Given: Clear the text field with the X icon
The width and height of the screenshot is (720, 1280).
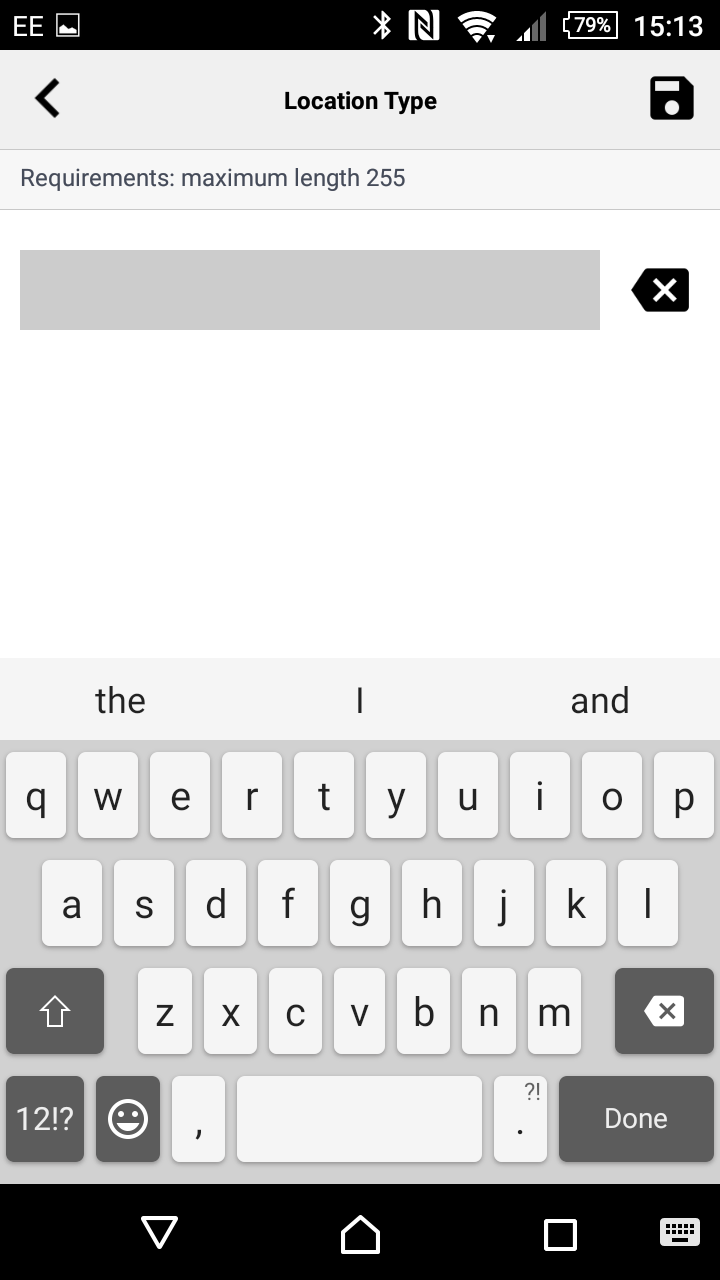Looking at the screenshot, I should [x=661, y=290].
